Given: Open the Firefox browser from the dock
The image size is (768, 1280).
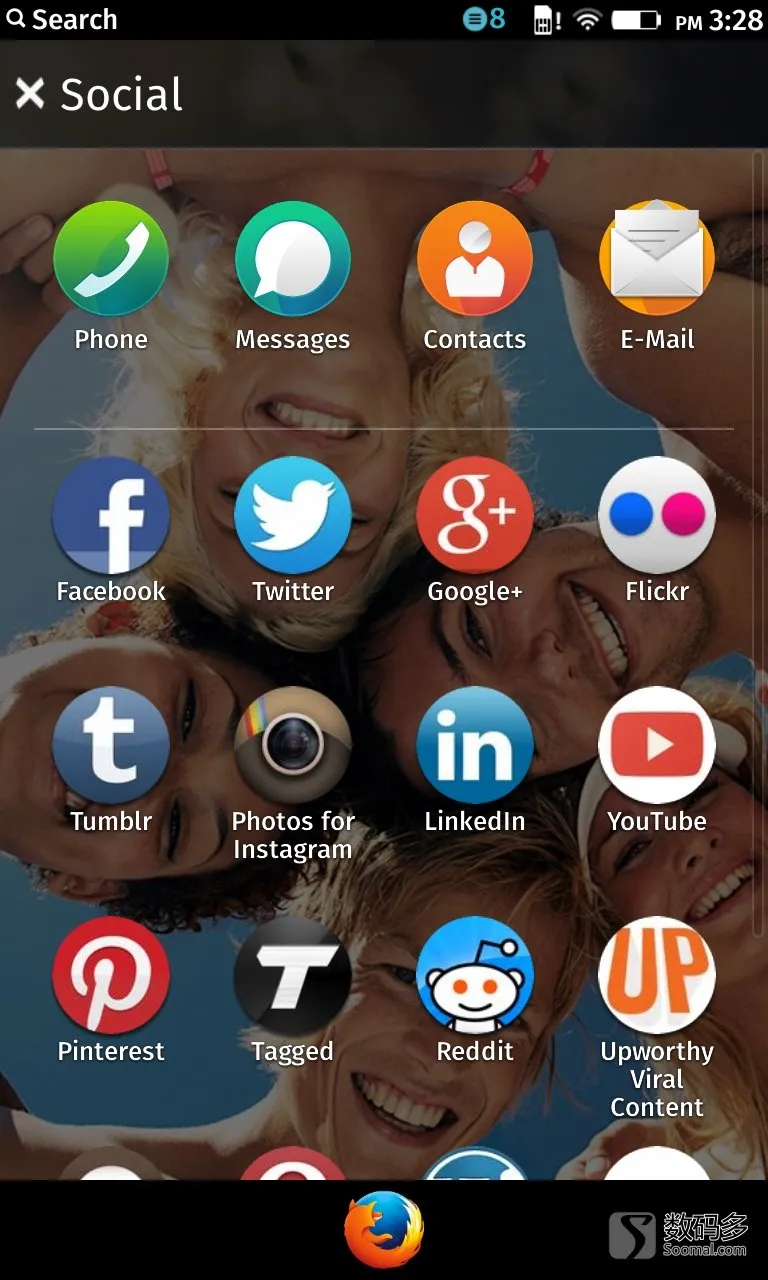Looking at the screenshot, I should click(384, 1230).
